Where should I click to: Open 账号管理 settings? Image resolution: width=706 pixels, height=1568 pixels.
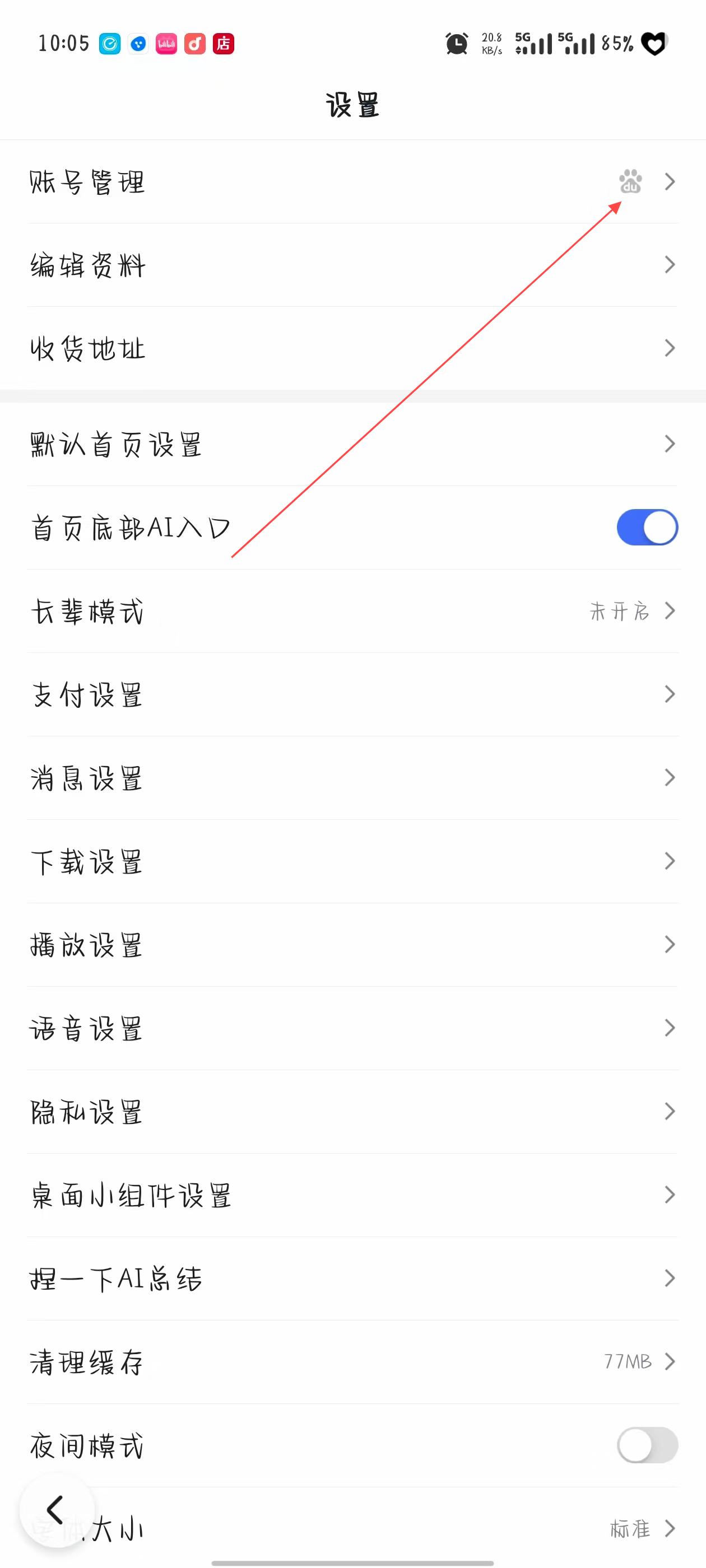pos(352,182)
